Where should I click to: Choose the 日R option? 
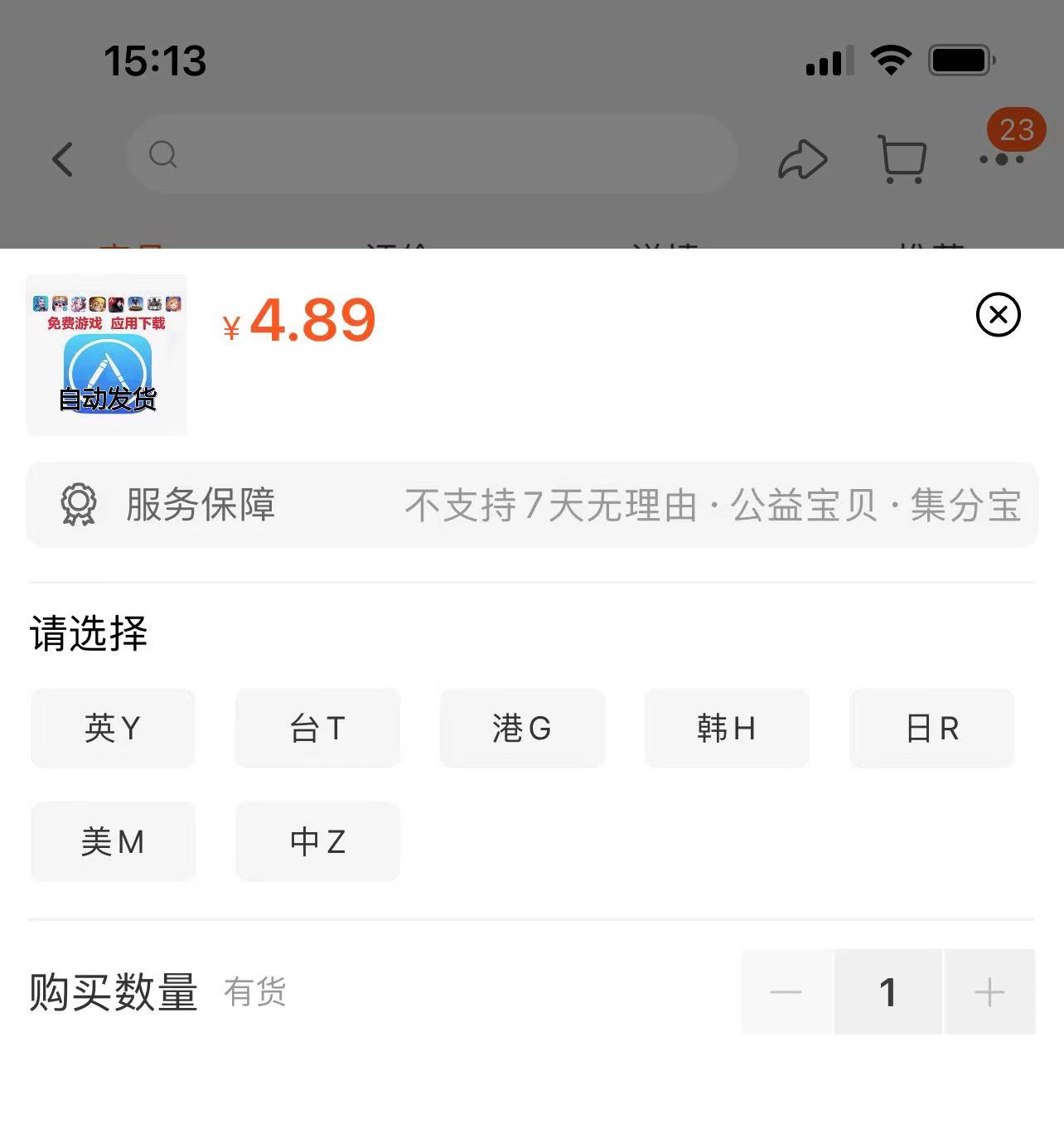931,729
